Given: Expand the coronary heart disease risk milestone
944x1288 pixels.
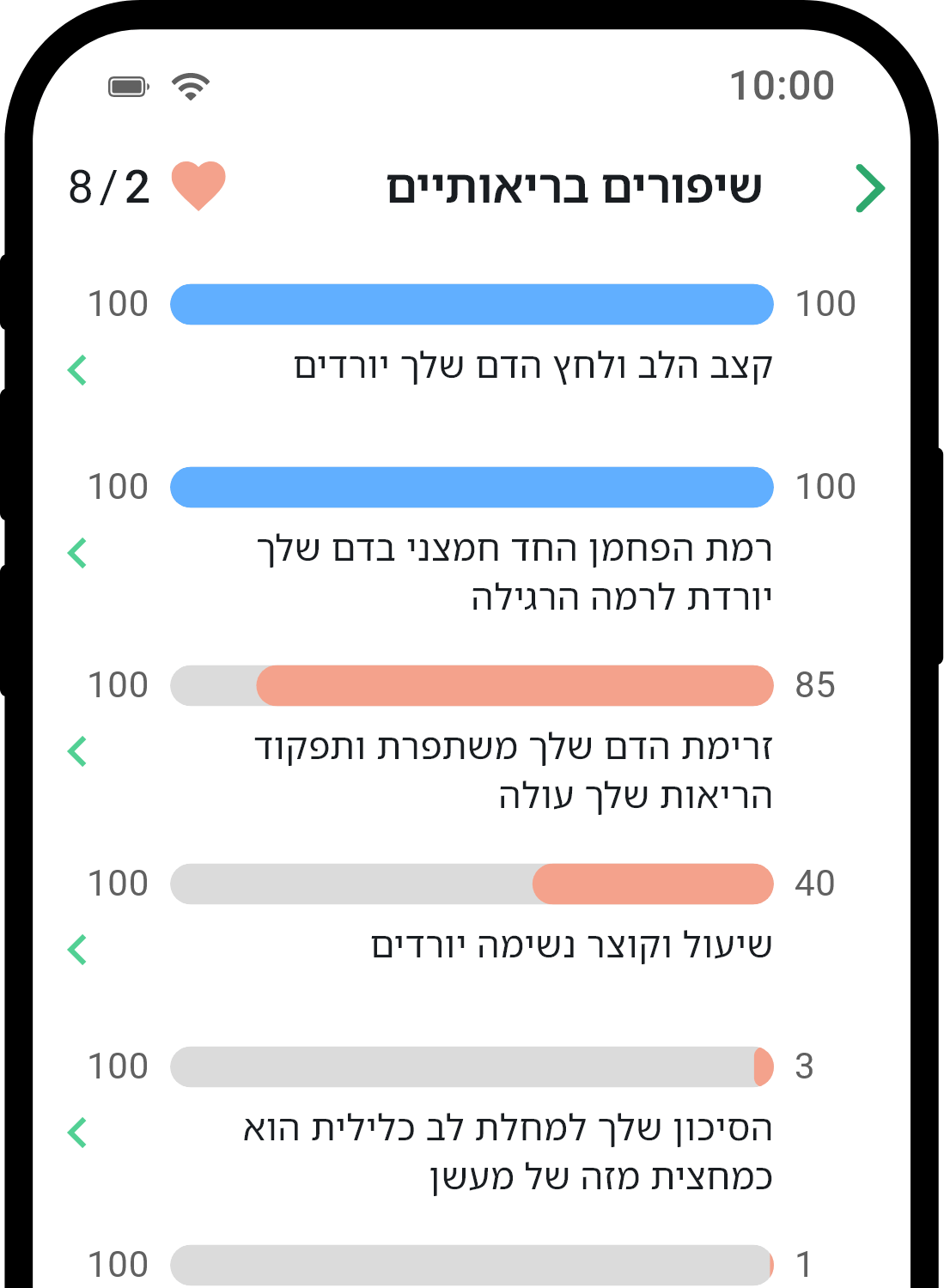Looking at the screenshot, I should pos(77,1132).
